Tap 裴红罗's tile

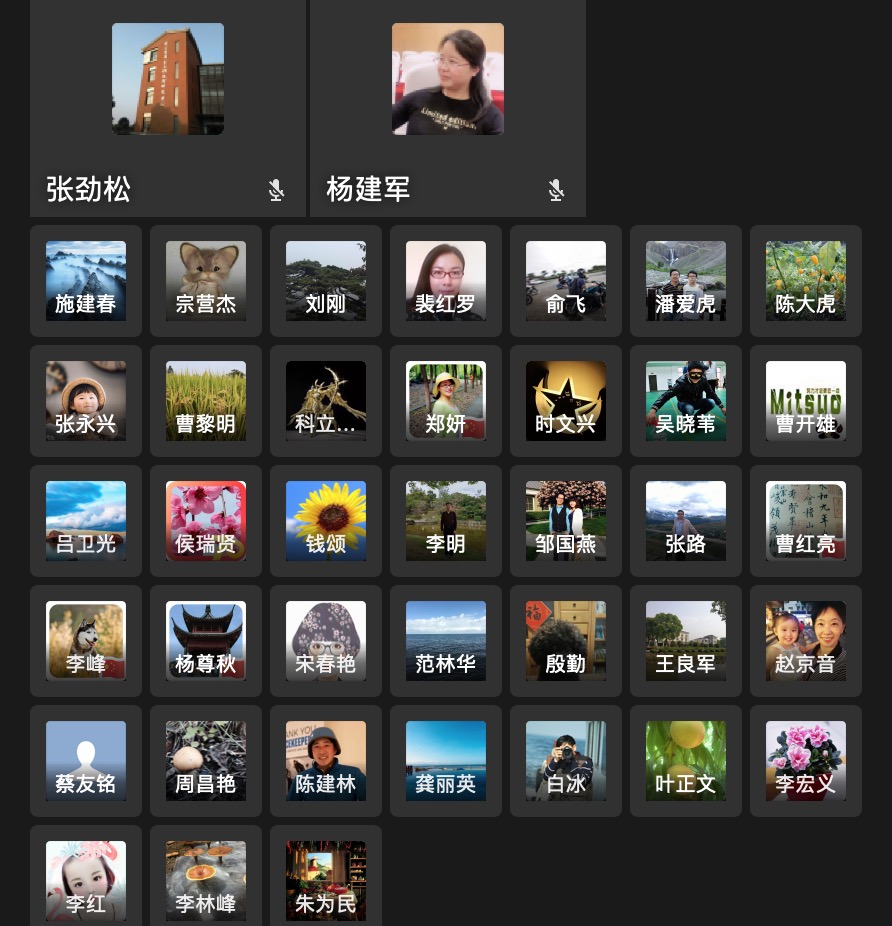coord(446,281)
